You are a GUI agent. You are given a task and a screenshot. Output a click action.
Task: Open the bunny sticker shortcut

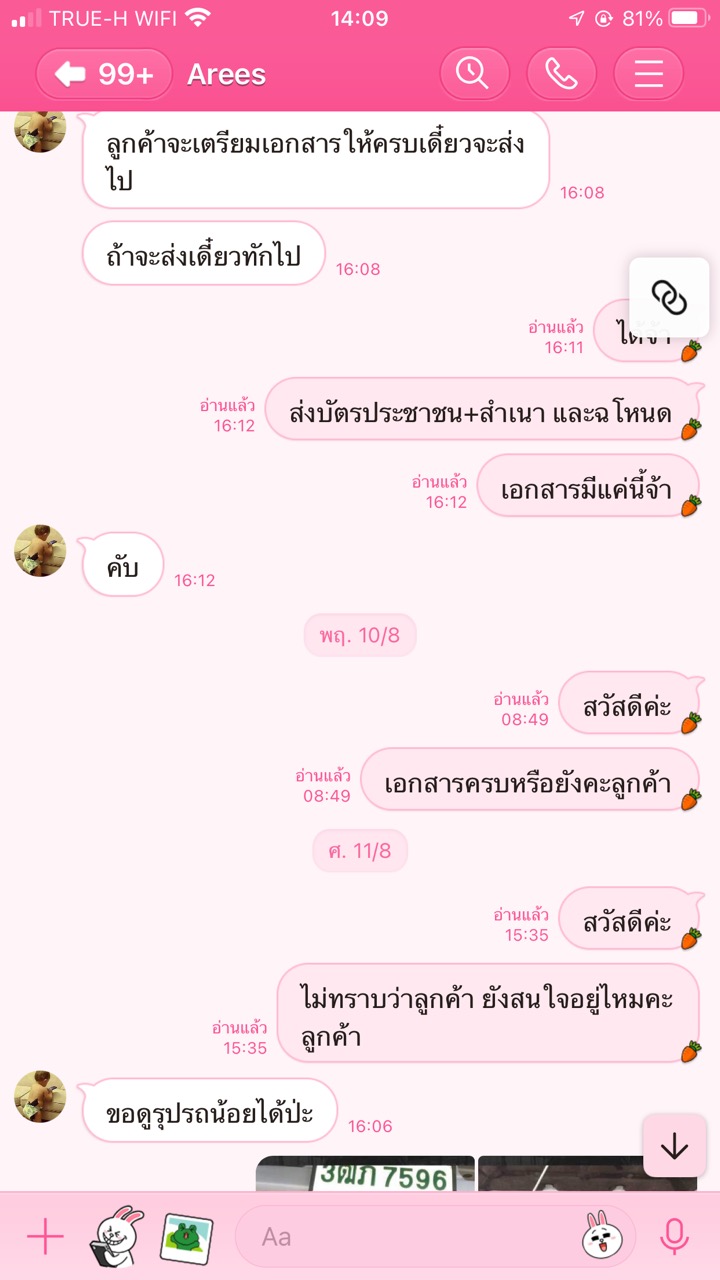(117, 1237)
